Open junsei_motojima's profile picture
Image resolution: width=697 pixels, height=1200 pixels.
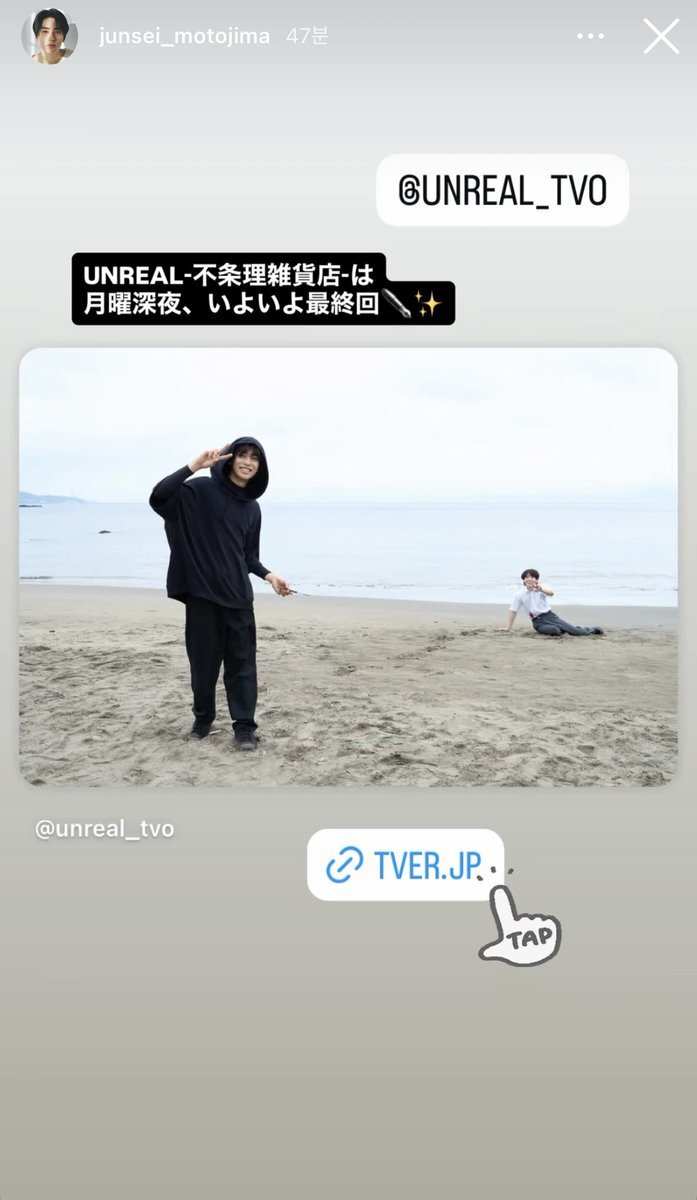[x=49, y=36]
